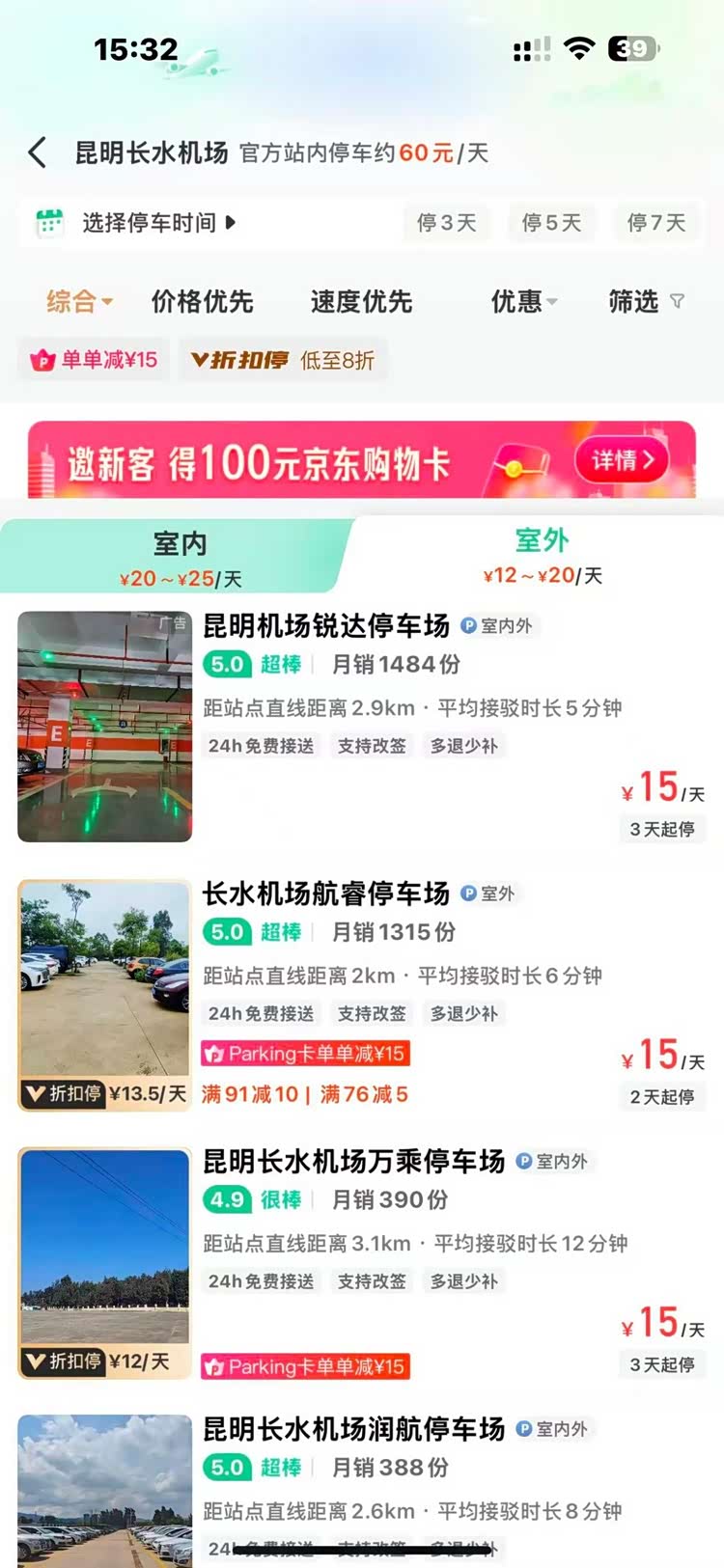The image size is (724, 1568).
Task: Choose the 停5天 quick option
Action: point(551,223)
